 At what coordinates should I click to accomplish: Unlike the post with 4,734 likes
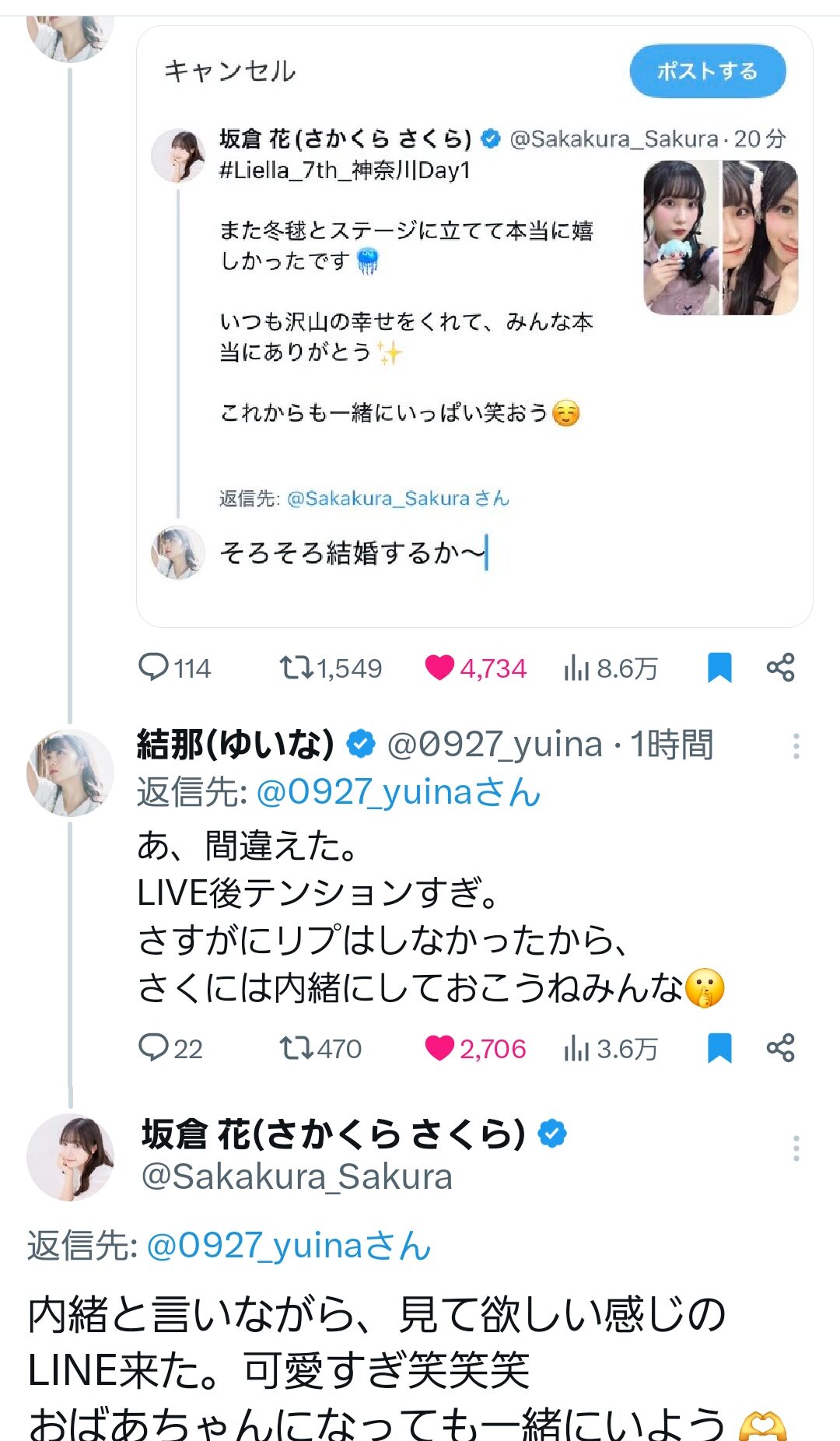(439, 668)
